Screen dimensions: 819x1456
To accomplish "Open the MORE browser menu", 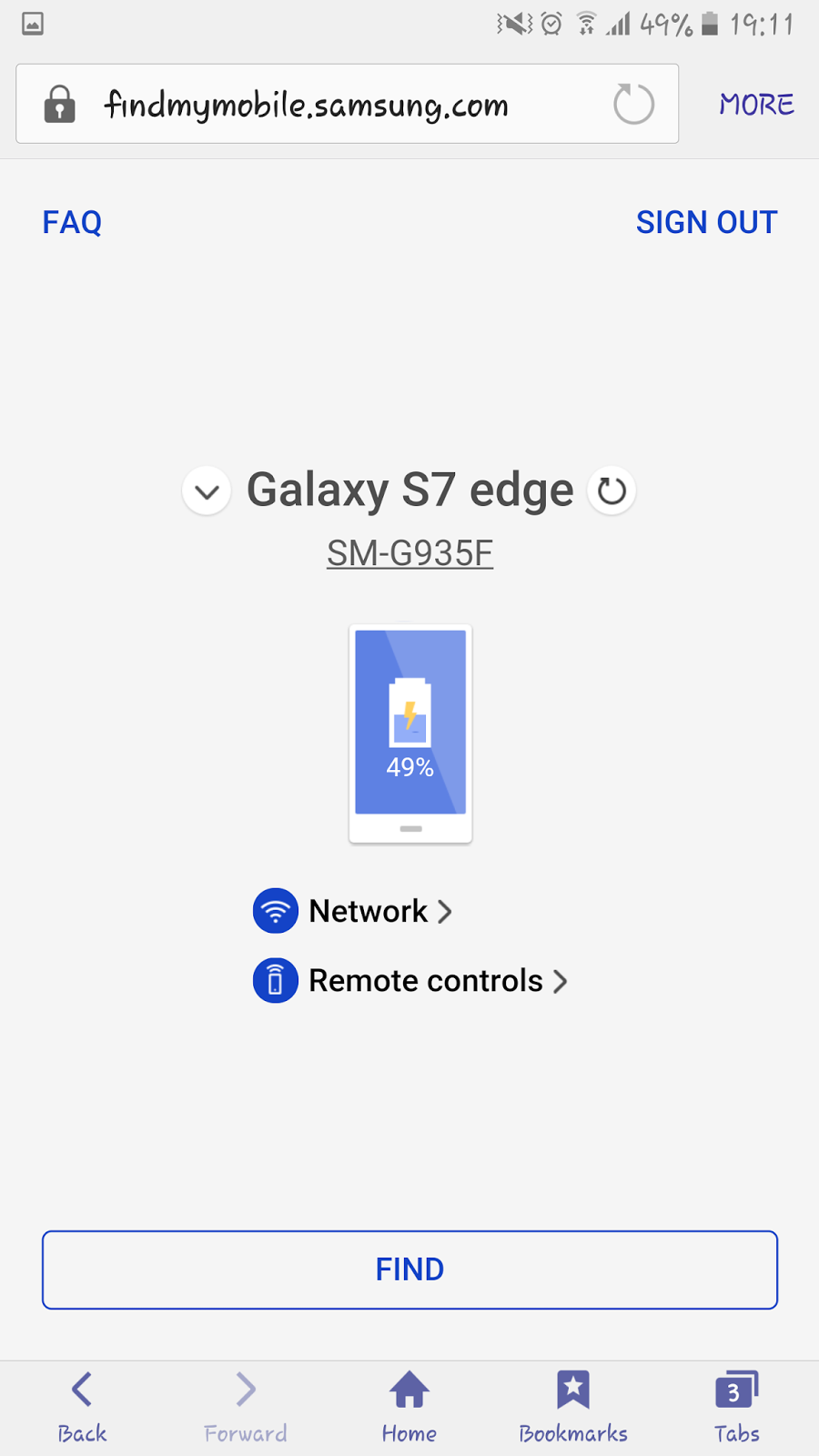I will (x=755, y=104).
